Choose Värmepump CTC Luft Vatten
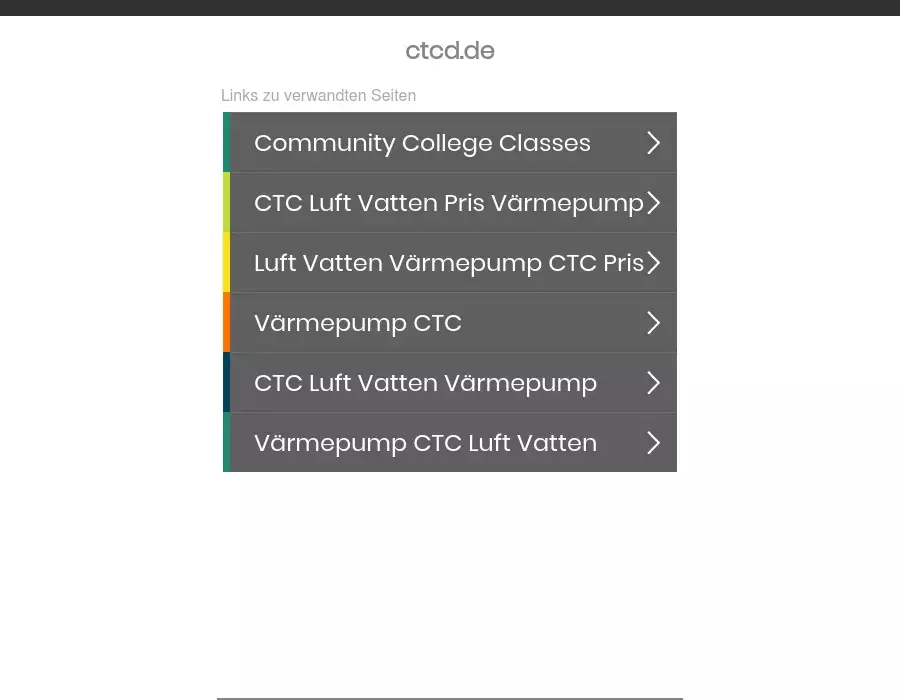 pos(450,443)
